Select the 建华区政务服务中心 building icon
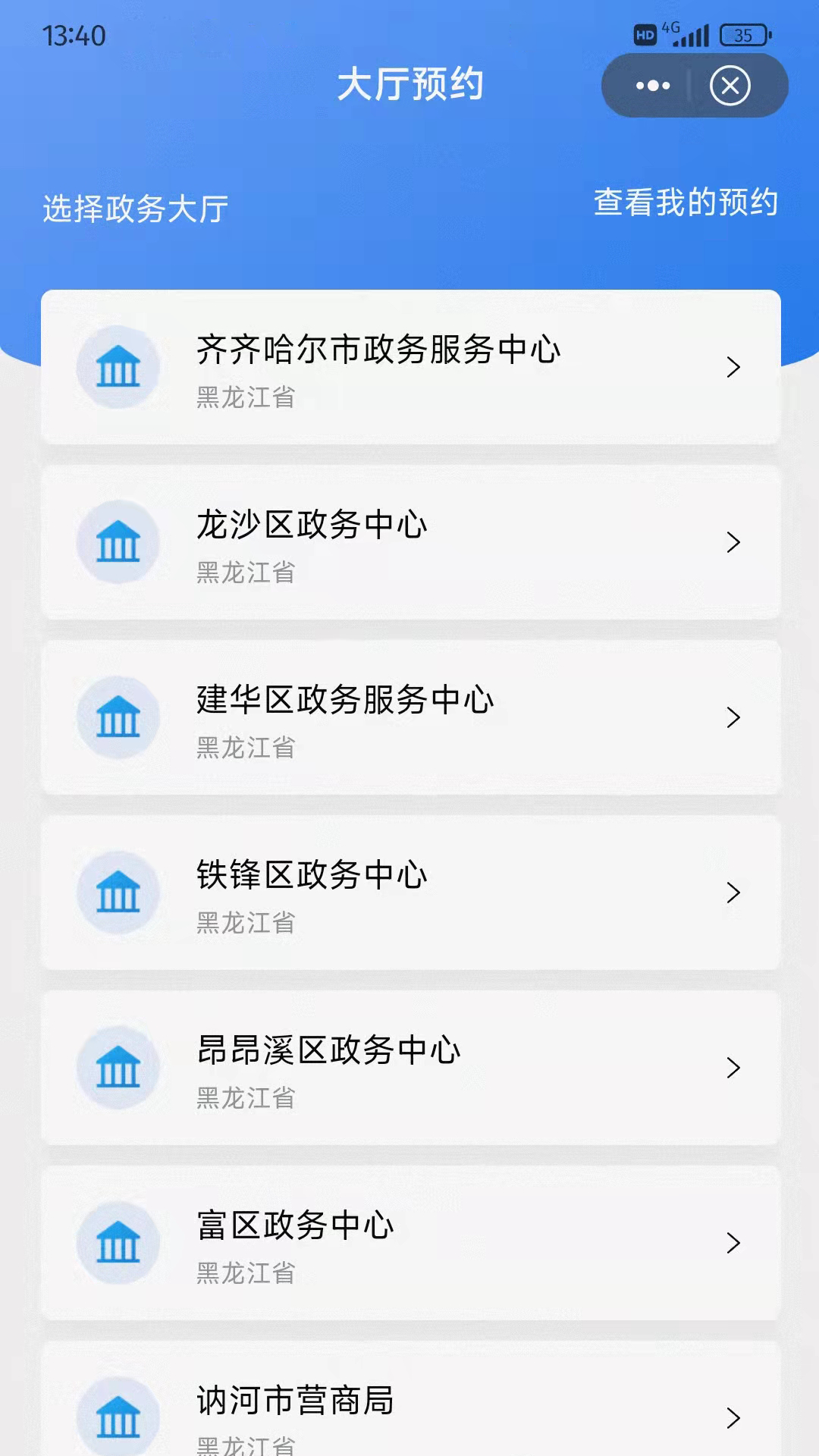 pos(119,718)
